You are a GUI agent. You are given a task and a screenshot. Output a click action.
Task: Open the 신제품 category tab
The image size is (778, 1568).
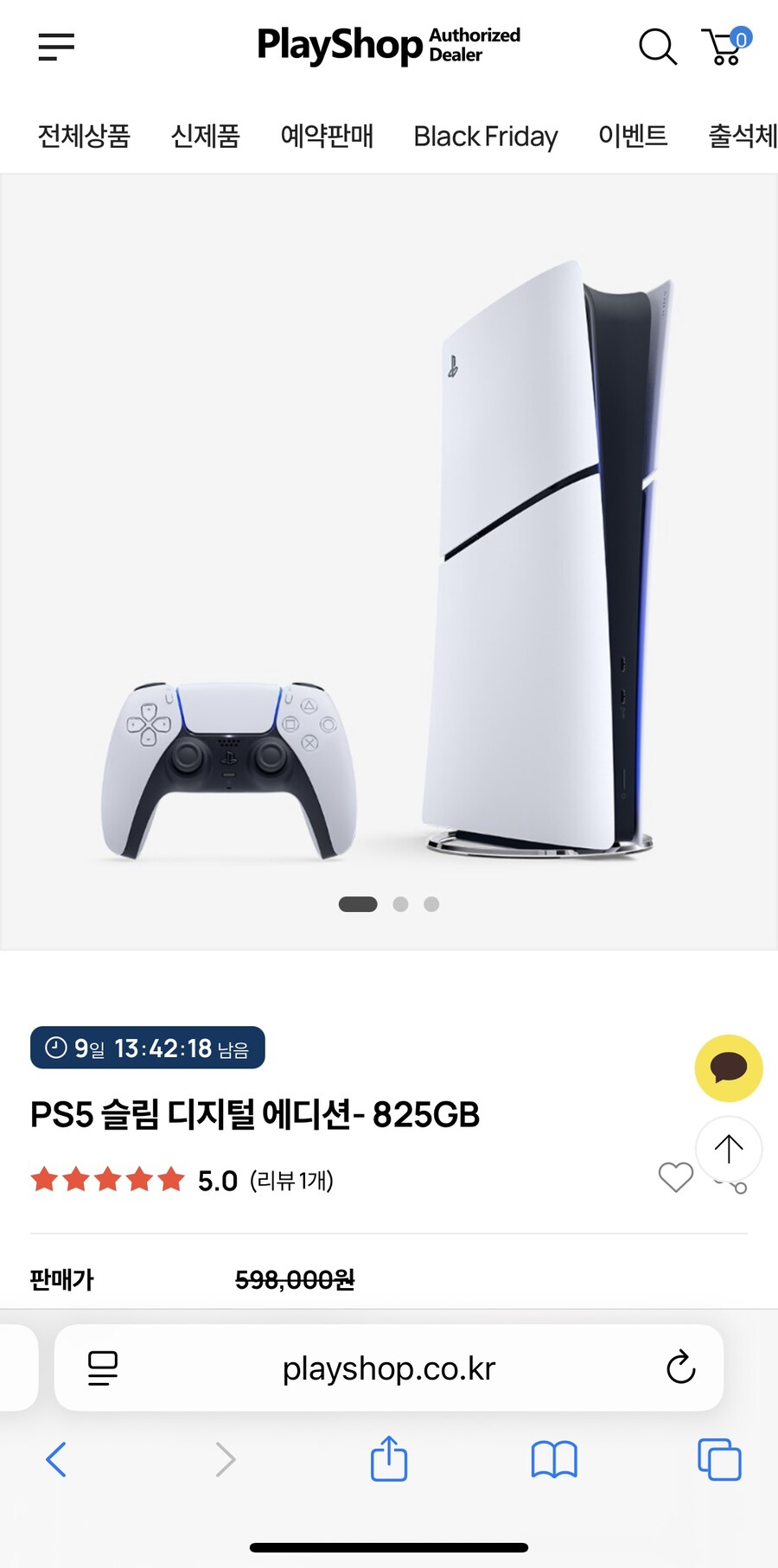coord(205,137)
